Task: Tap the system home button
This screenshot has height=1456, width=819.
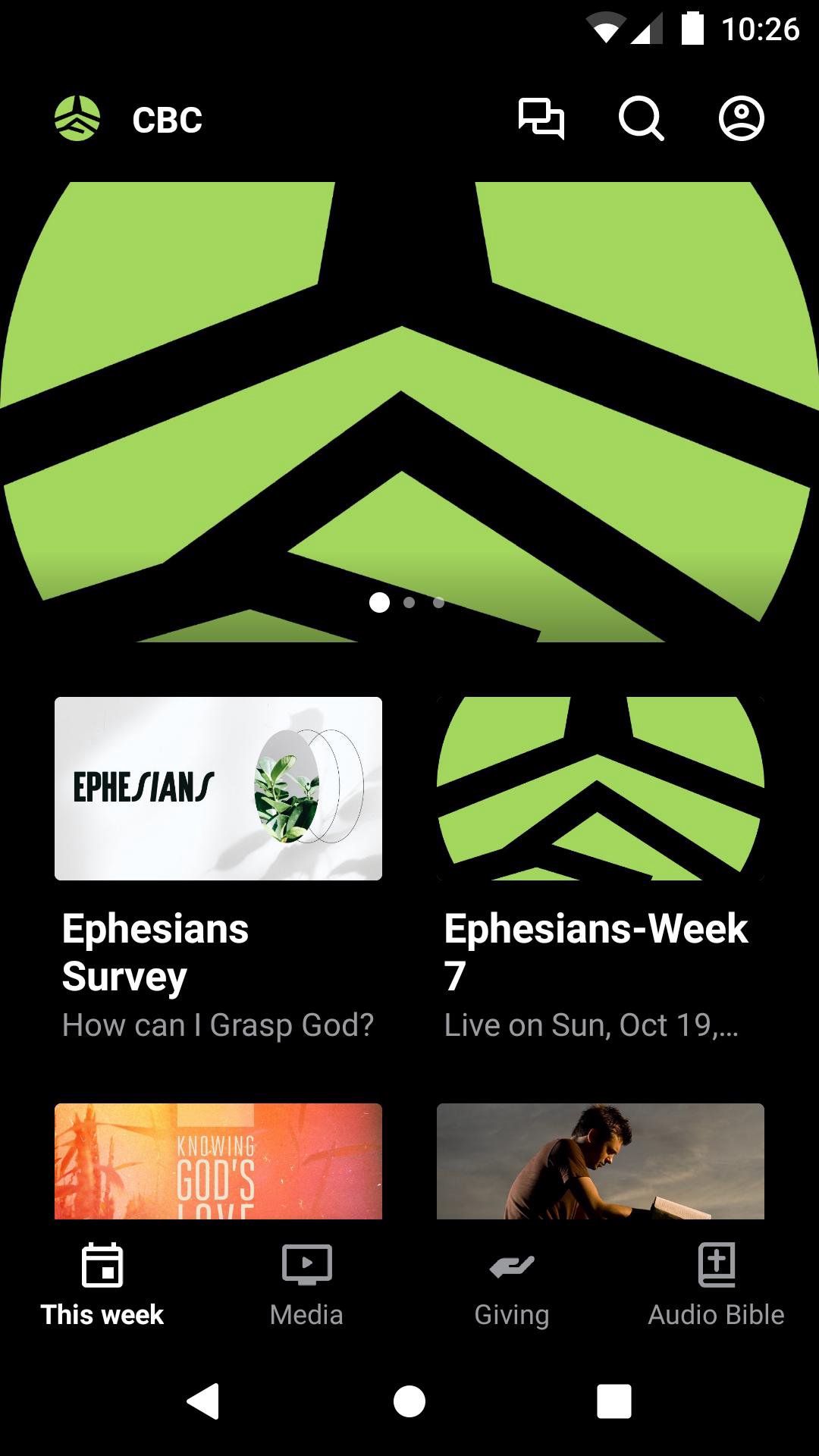Action: tap(409, 1401)
